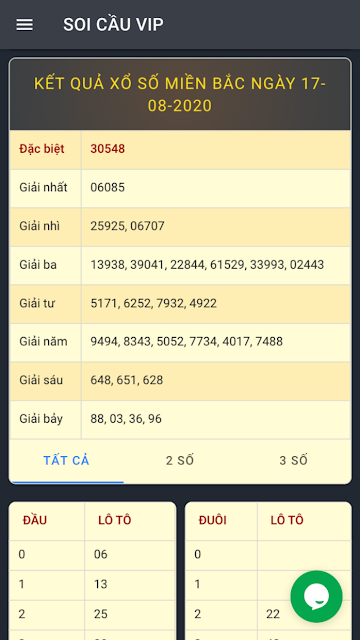Show the 3 SỐ tab results
Screen dimensions: 360x640
[293, 461]
